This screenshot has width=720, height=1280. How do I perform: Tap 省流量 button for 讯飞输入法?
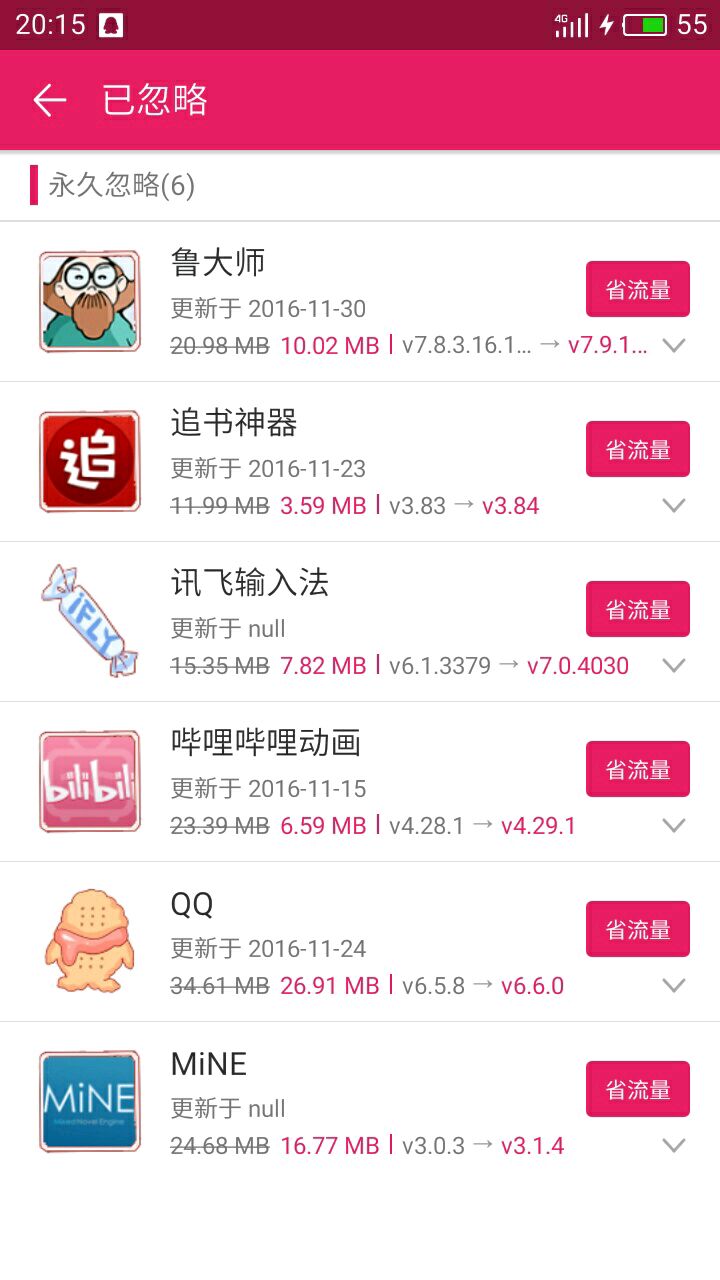pyautogui.click(x=638, y=609)
